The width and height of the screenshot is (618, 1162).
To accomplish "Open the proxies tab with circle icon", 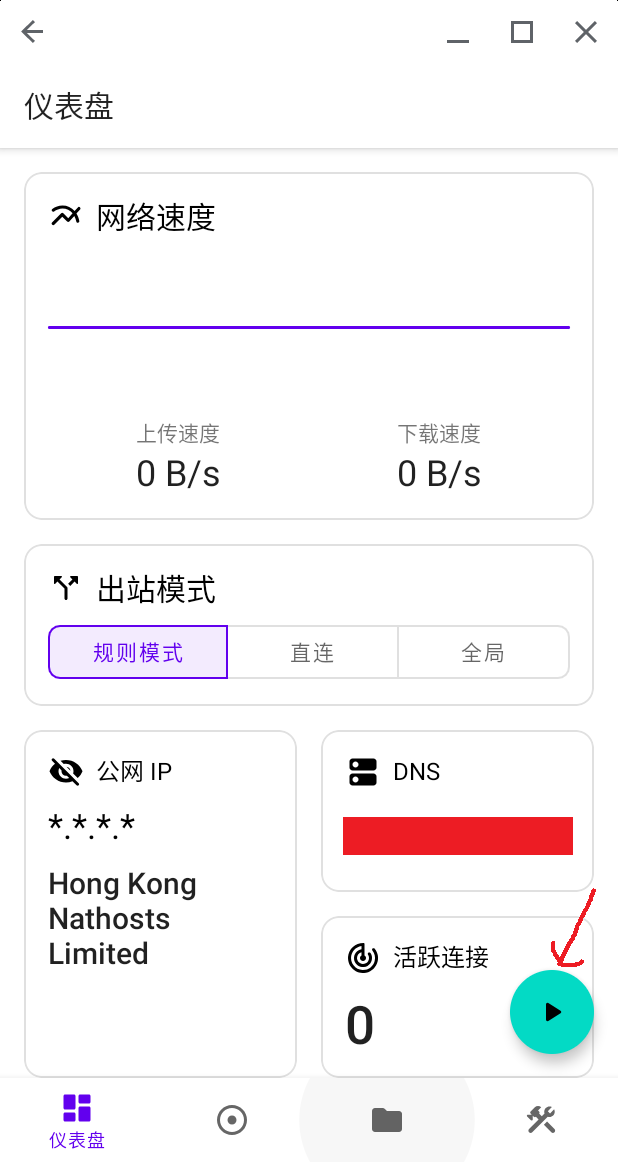I will (232, 1119).
